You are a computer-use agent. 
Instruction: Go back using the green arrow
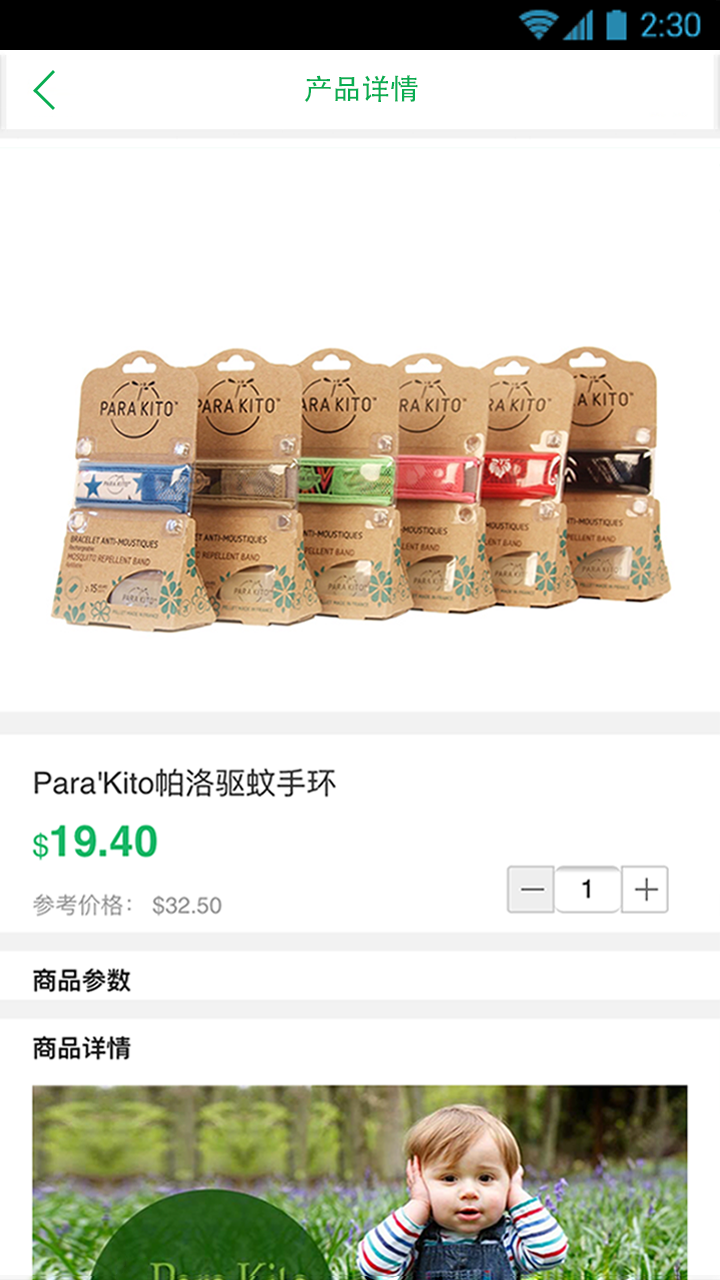[44, 90]
